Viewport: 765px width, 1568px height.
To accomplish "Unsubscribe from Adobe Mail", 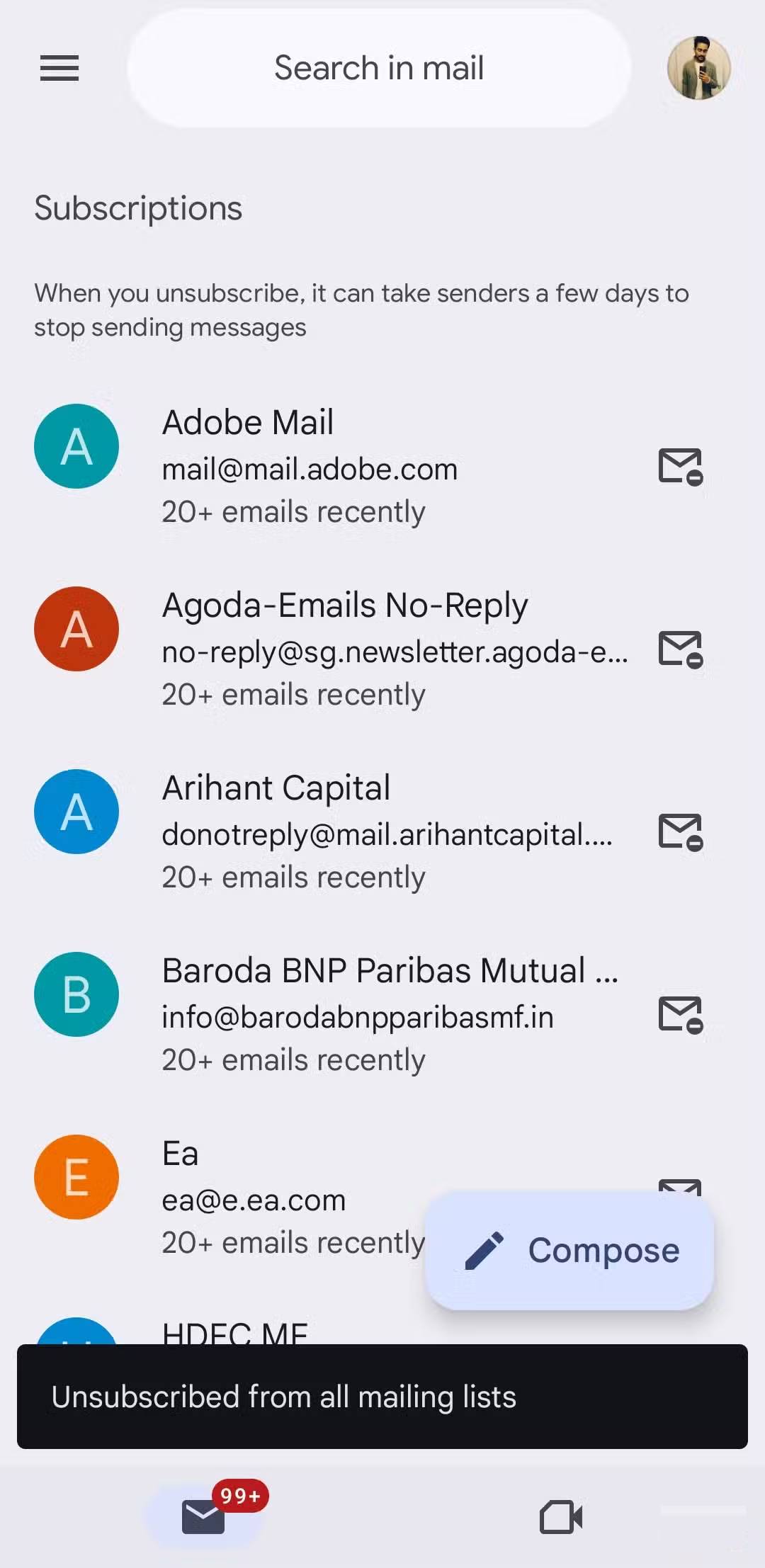I will click(680, 467).
